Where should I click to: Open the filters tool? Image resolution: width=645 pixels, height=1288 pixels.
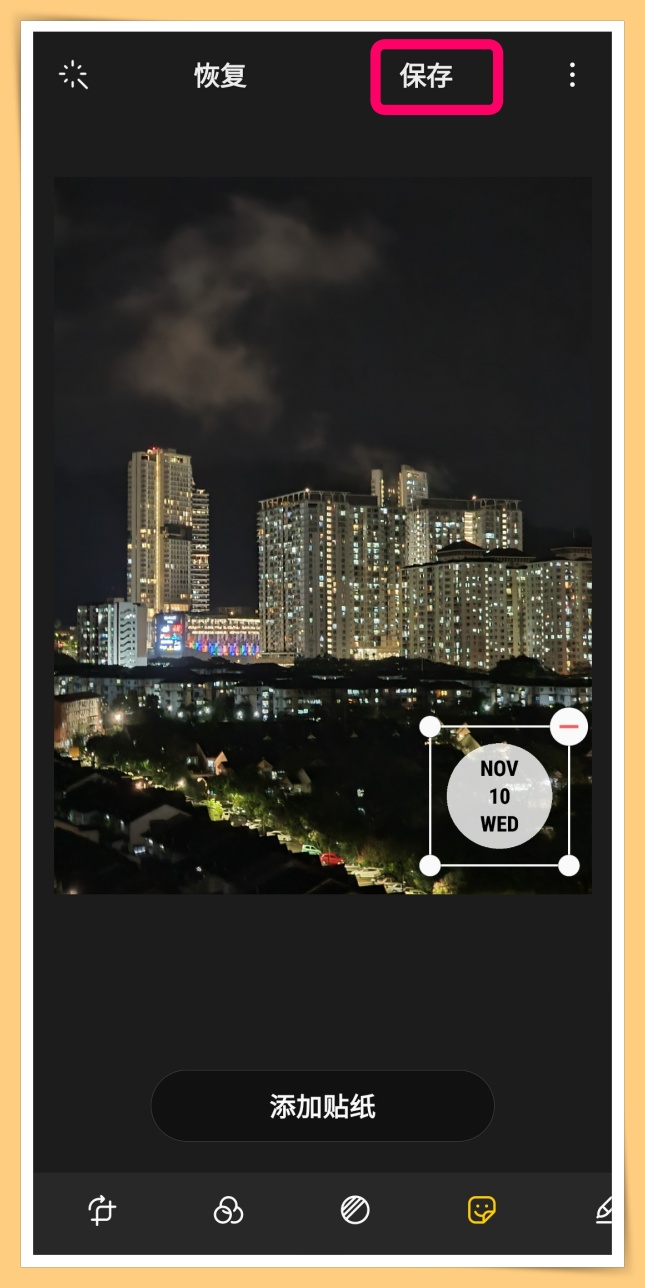(228, 1210)
